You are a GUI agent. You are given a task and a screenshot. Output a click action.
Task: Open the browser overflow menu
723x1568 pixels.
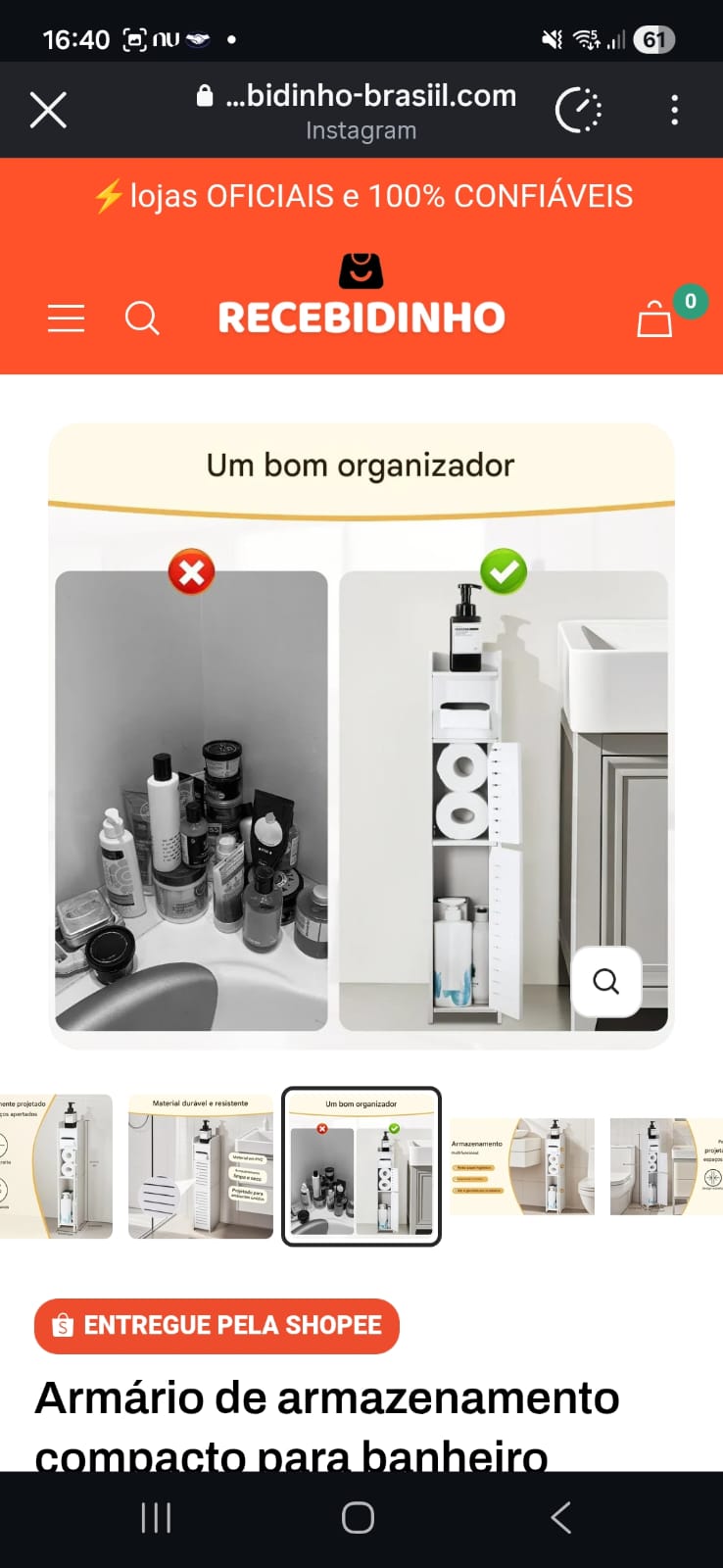tap(674, 110)
